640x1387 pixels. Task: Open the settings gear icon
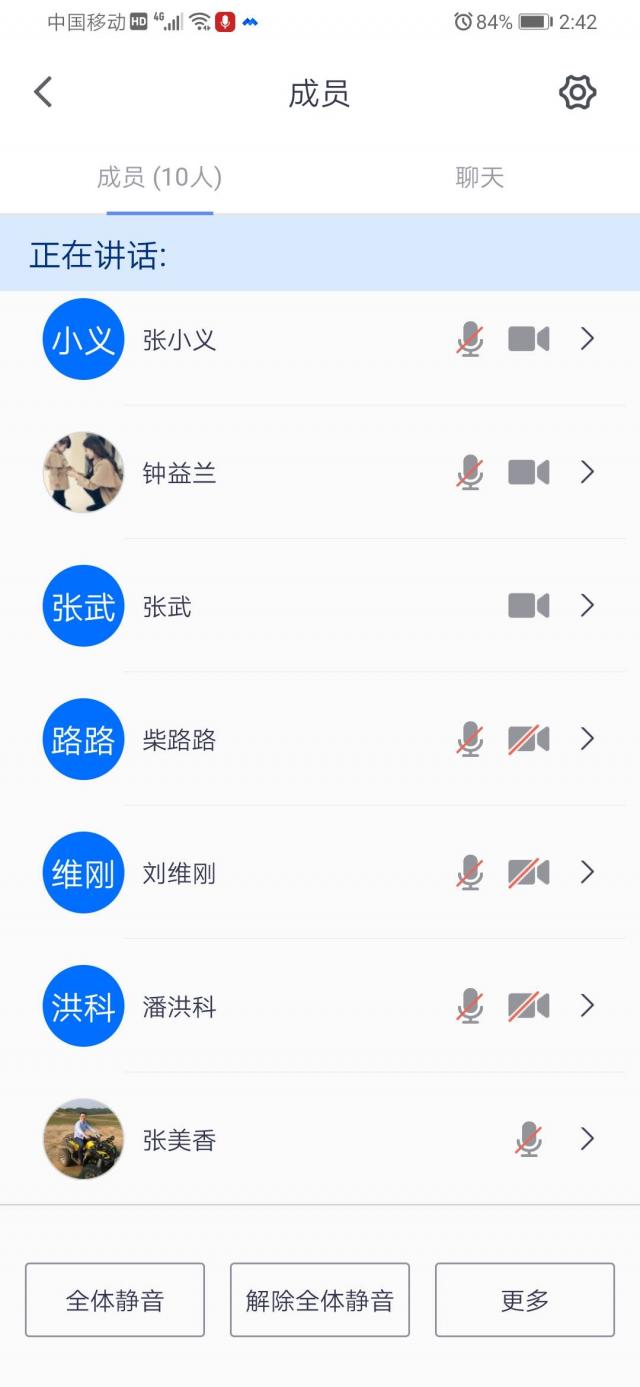click(577, 93)
